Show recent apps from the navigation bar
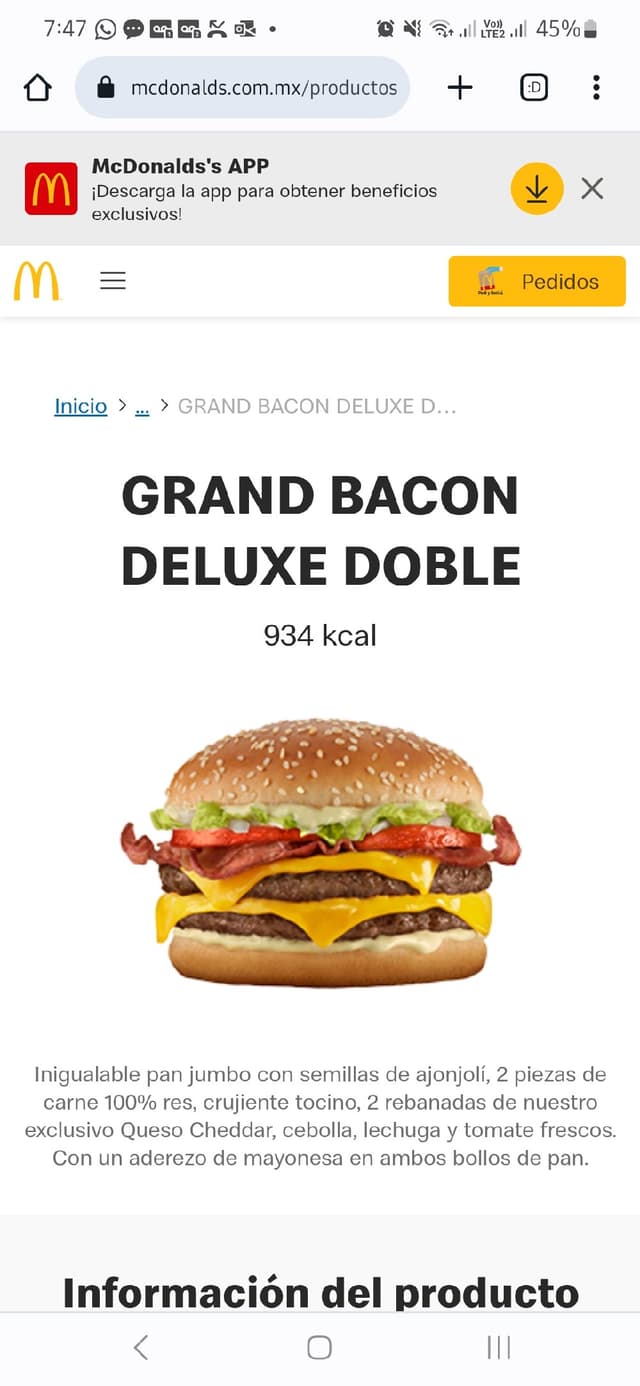 pos(498,1347)
